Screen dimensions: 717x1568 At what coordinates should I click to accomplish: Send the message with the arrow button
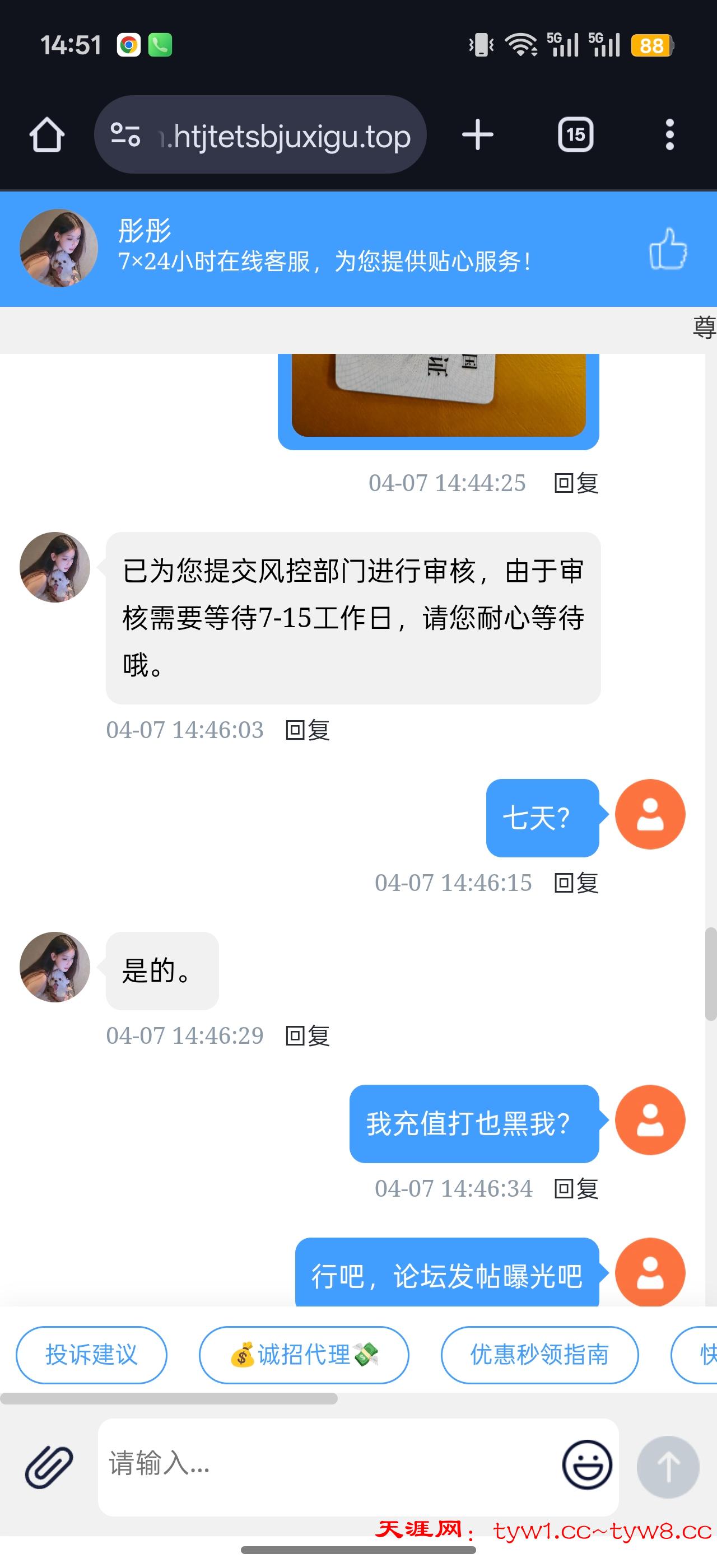pyautogui.click(x=668, y=1466)
